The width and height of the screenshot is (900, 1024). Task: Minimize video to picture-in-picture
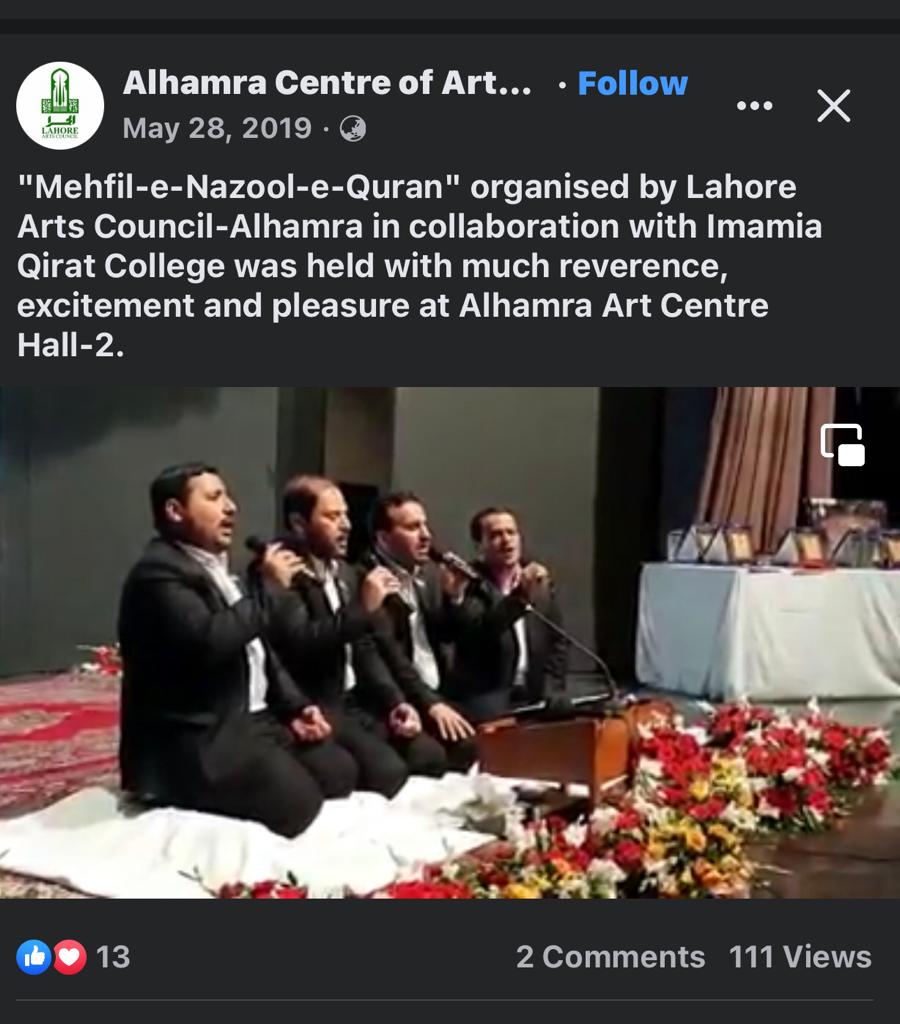pyautogui.click(x=842, y=445)
